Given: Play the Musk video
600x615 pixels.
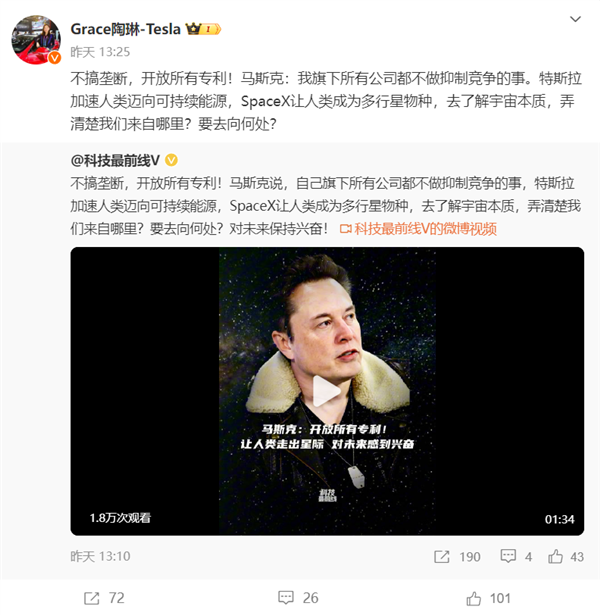Looking at the screenshot, I should click(x=326, y=391).
